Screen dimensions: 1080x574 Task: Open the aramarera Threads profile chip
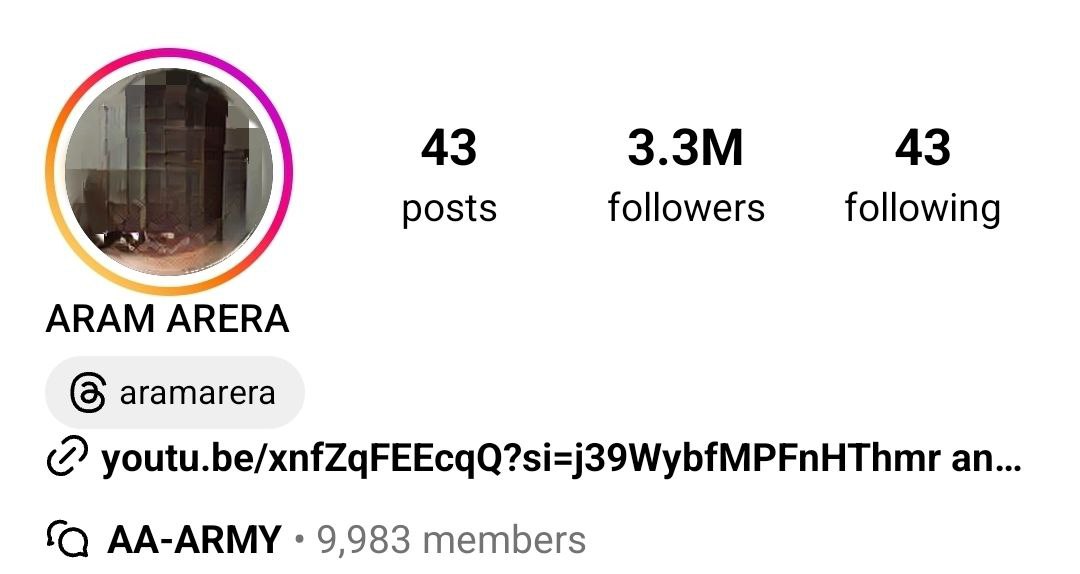coord(175,393)
